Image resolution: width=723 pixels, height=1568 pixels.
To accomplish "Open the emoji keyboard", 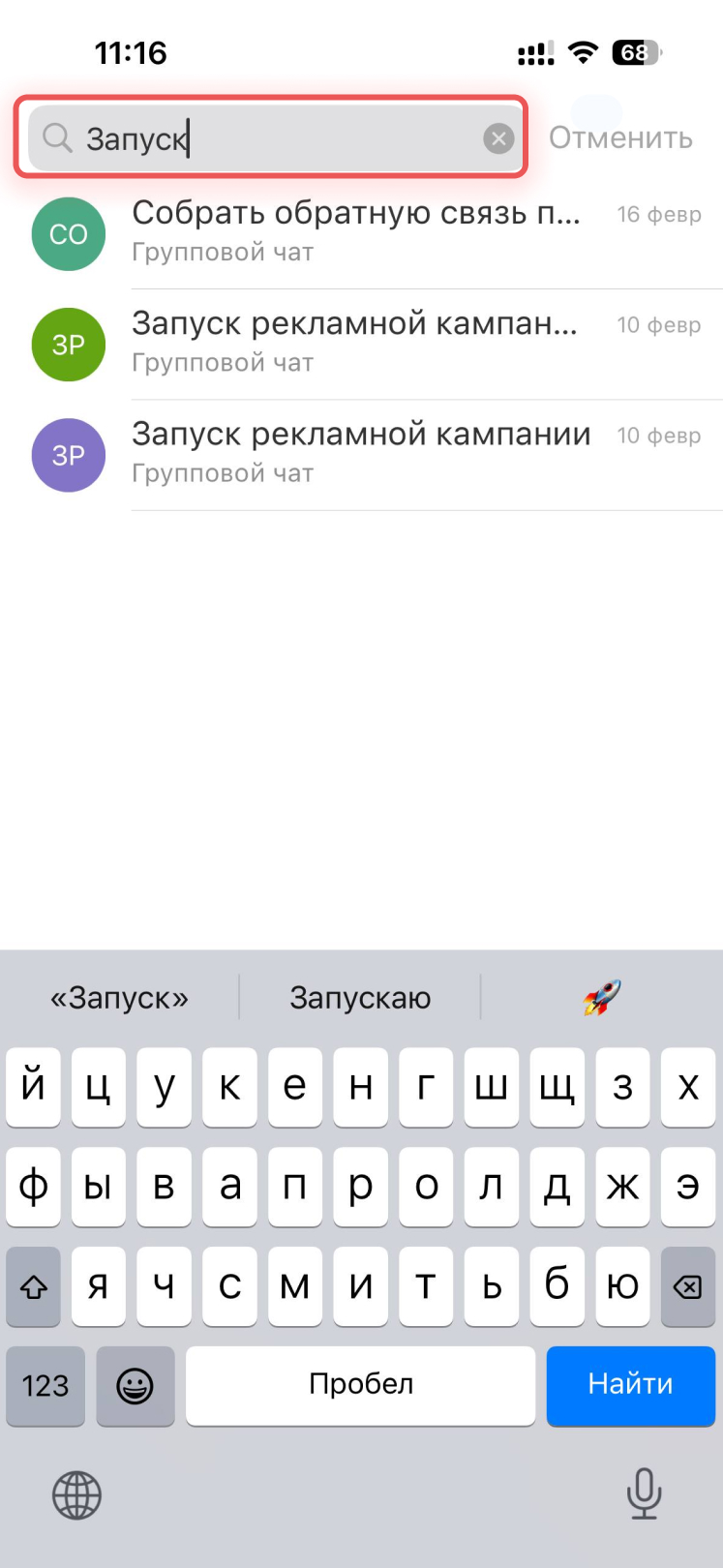I will pos(135,1386).
